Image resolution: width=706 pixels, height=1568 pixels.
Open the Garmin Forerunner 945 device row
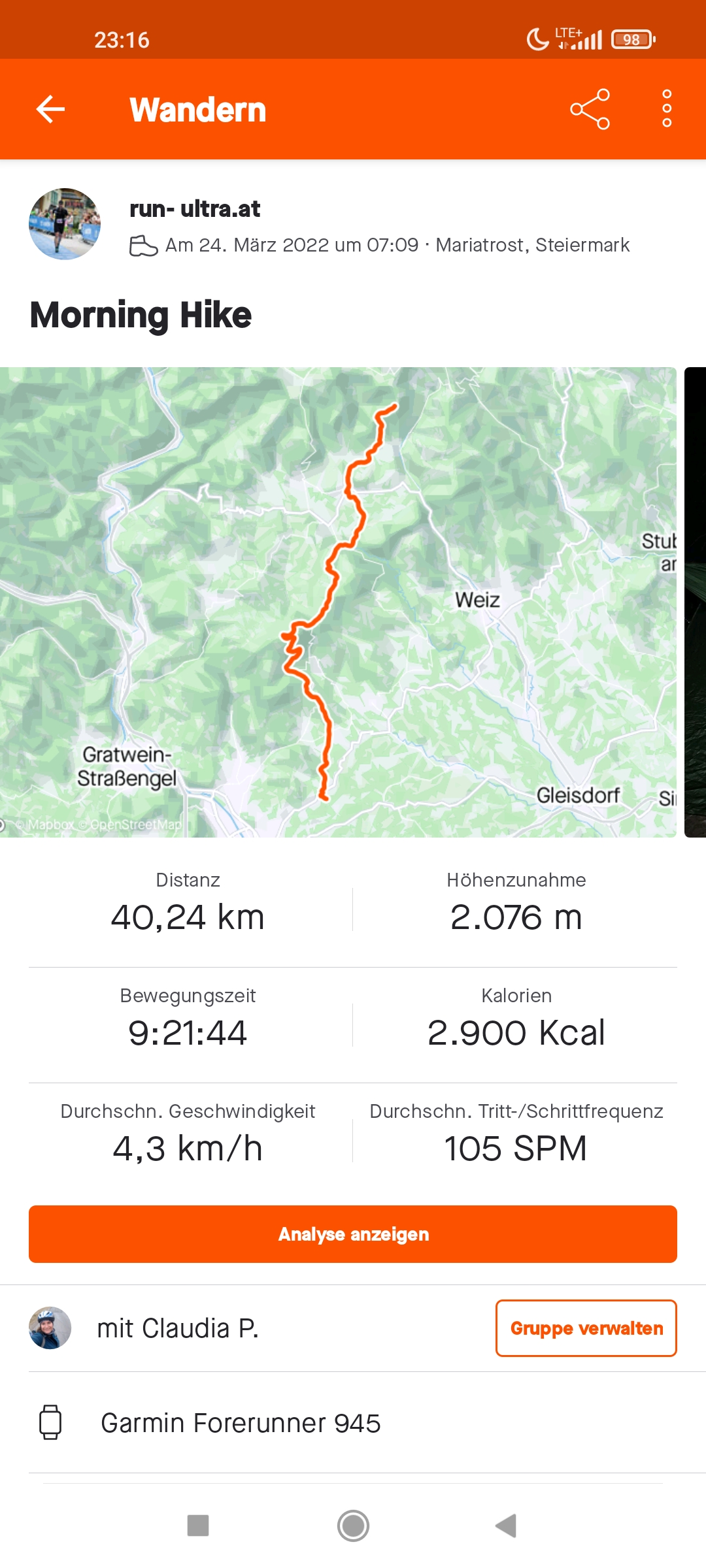(353, 1422)
